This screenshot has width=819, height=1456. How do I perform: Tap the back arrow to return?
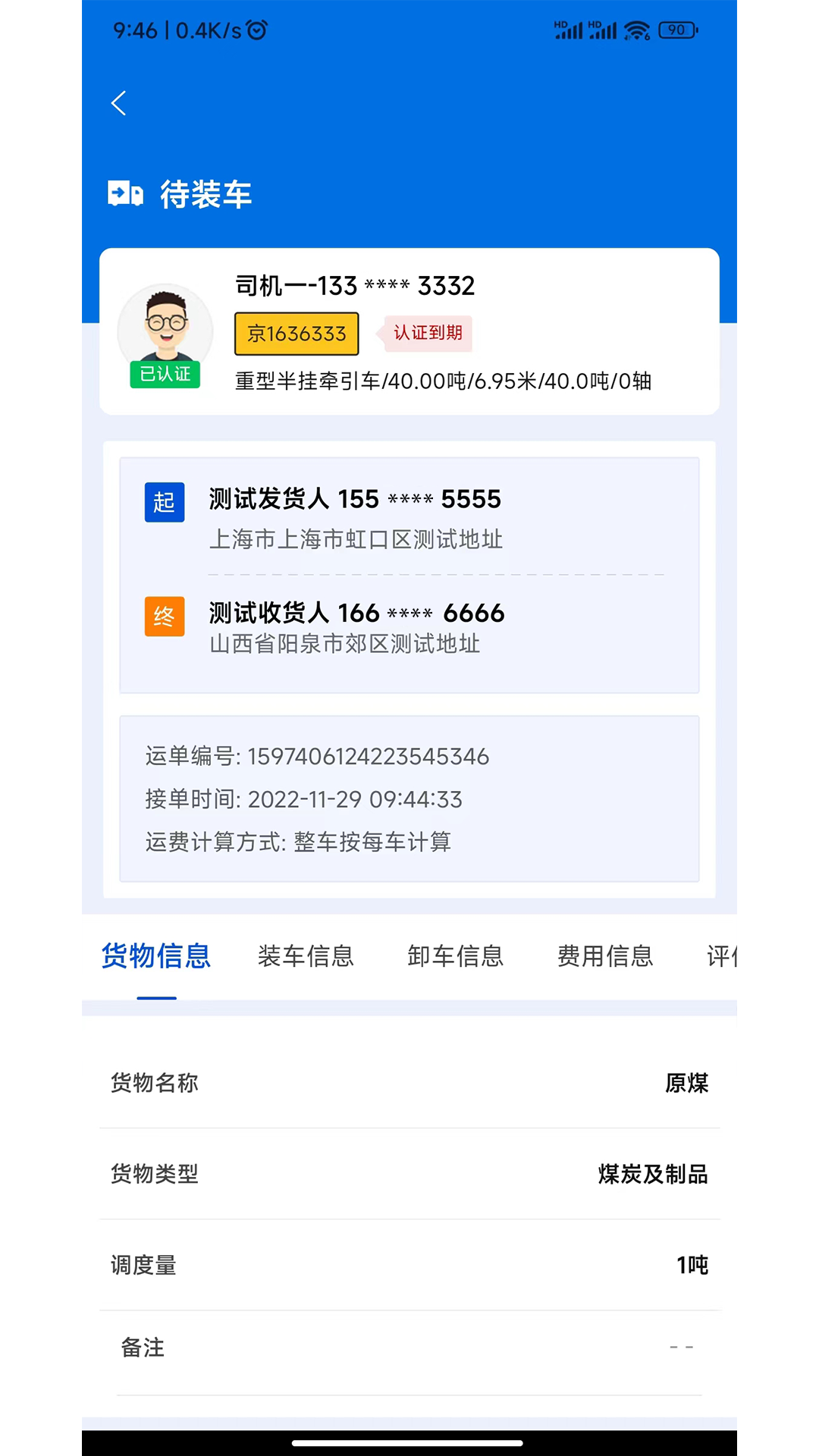click(119, 103)
